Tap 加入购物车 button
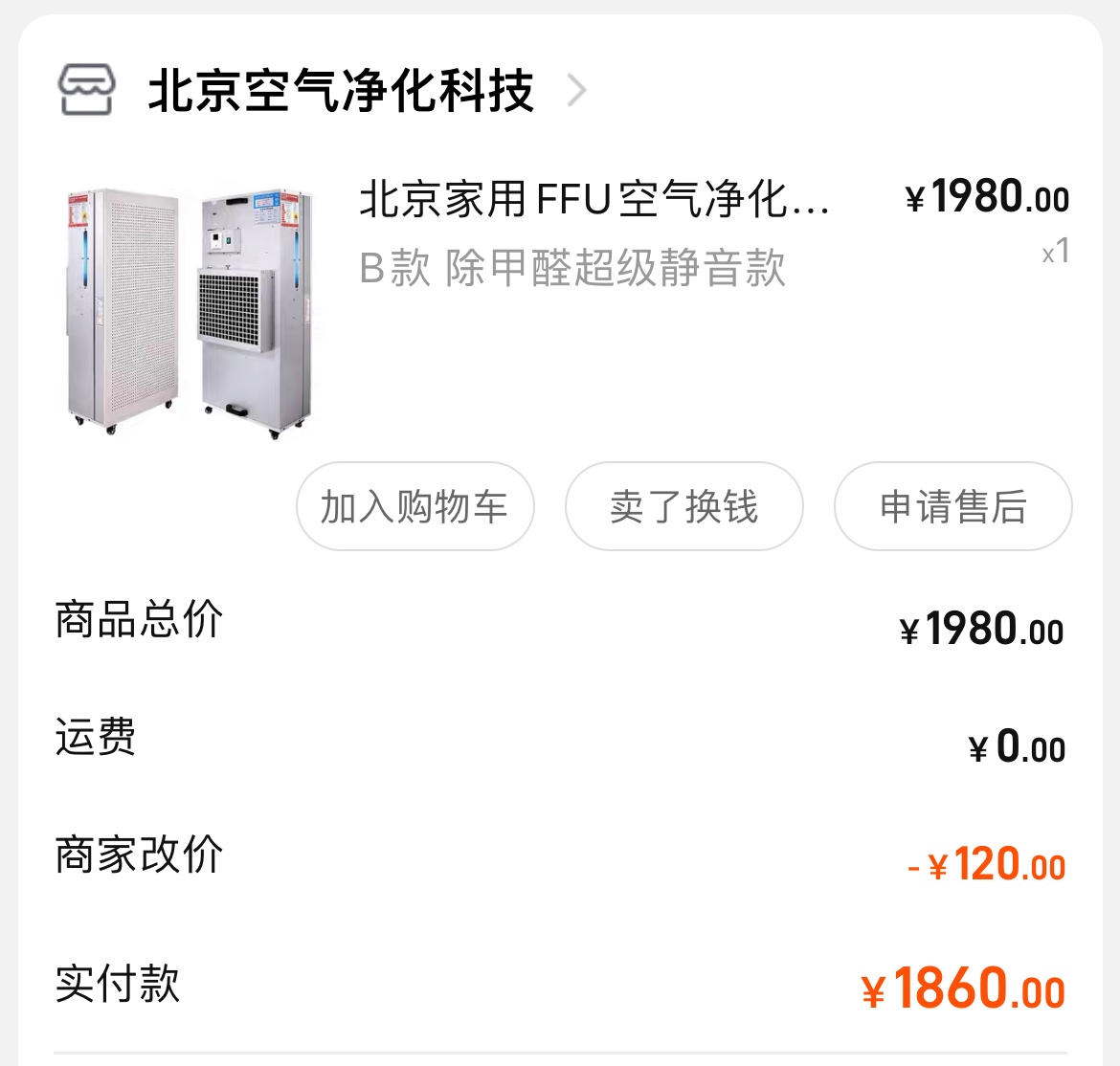The image size is (1120, 1066). tap(414, 506)
